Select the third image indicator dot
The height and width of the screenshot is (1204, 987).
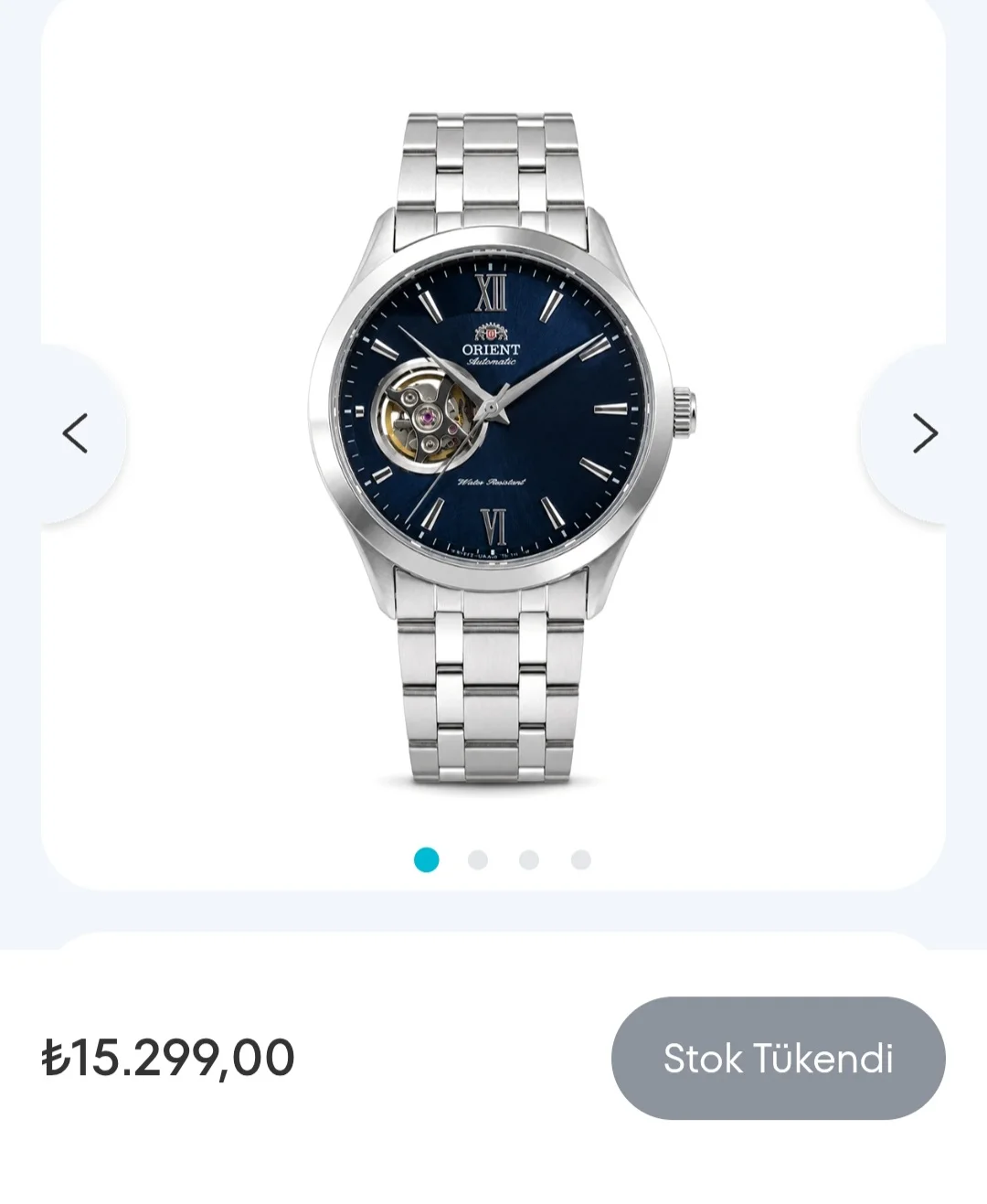tap(528, 860)
